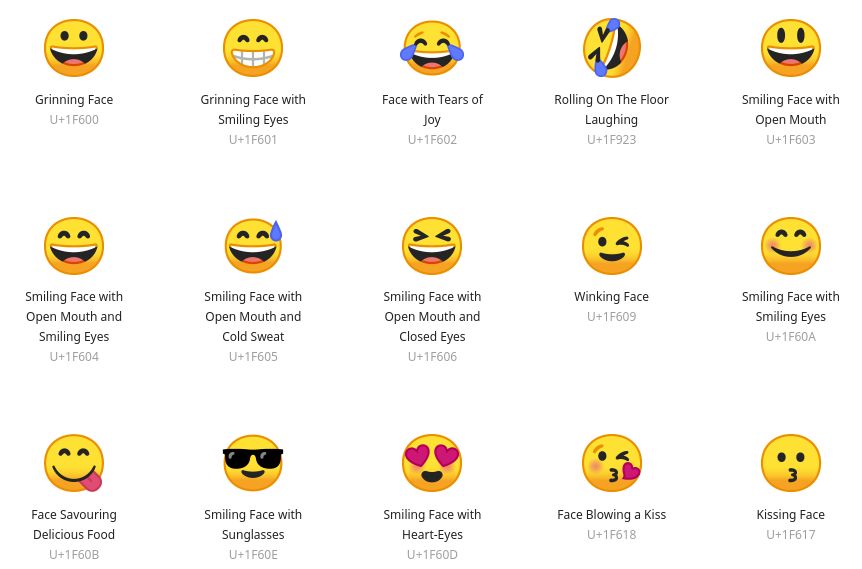The height and width of the screenshot is (569, 862).
Task: Select the Open Mouth and Closed Eyes emoji
Action: [x=432, y=246]
